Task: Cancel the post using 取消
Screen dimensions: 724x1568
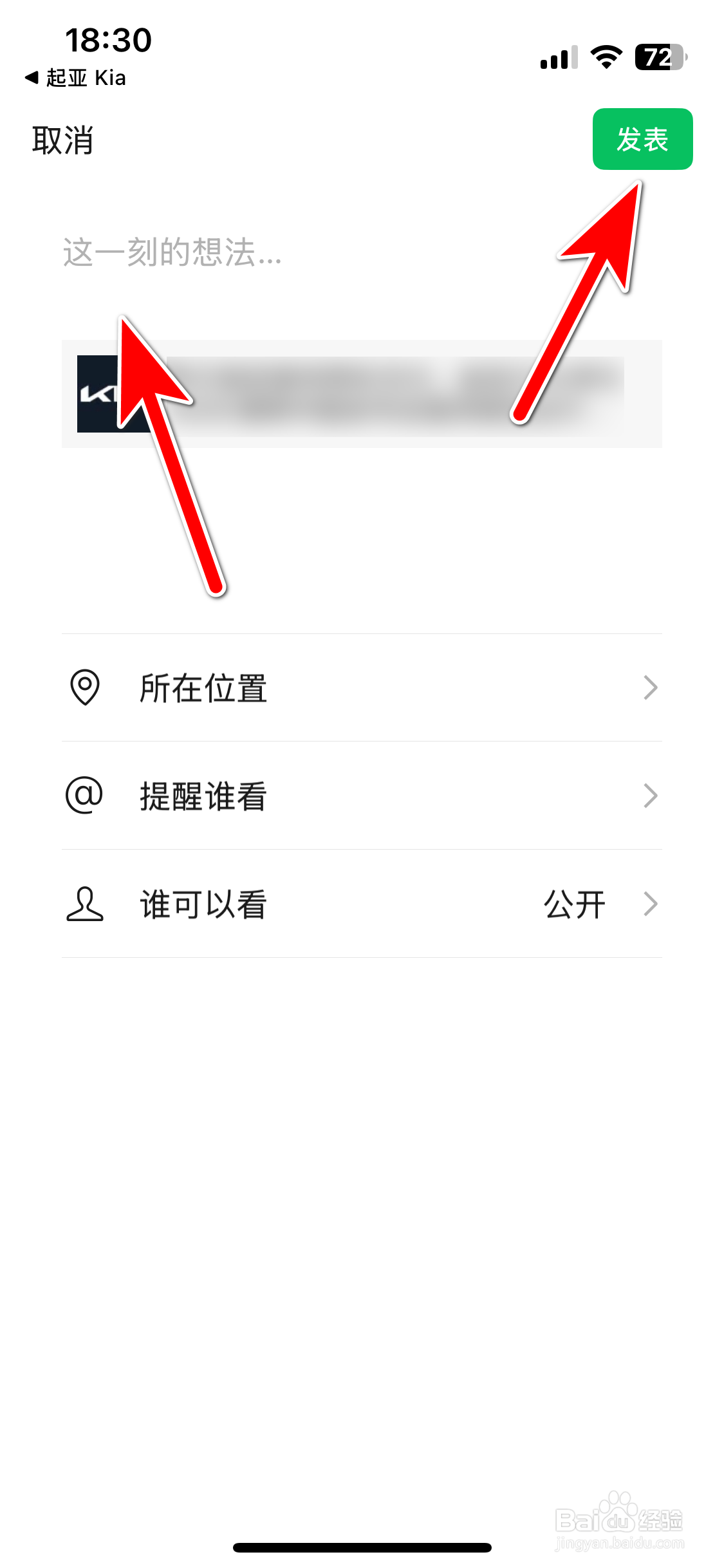Action: (61, 140)
